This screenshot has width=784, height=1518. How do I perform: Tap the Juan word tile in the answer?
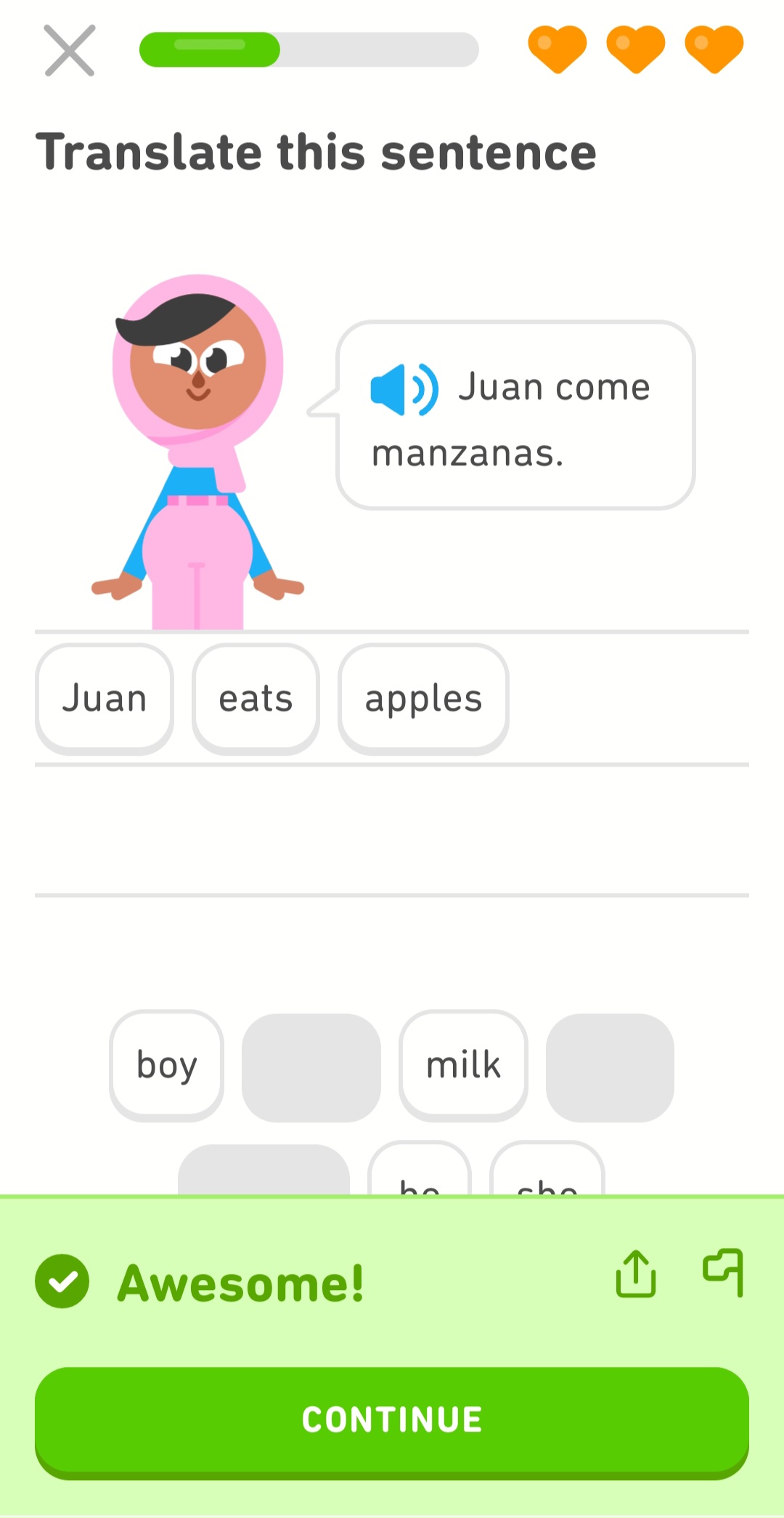coord(105,698)
